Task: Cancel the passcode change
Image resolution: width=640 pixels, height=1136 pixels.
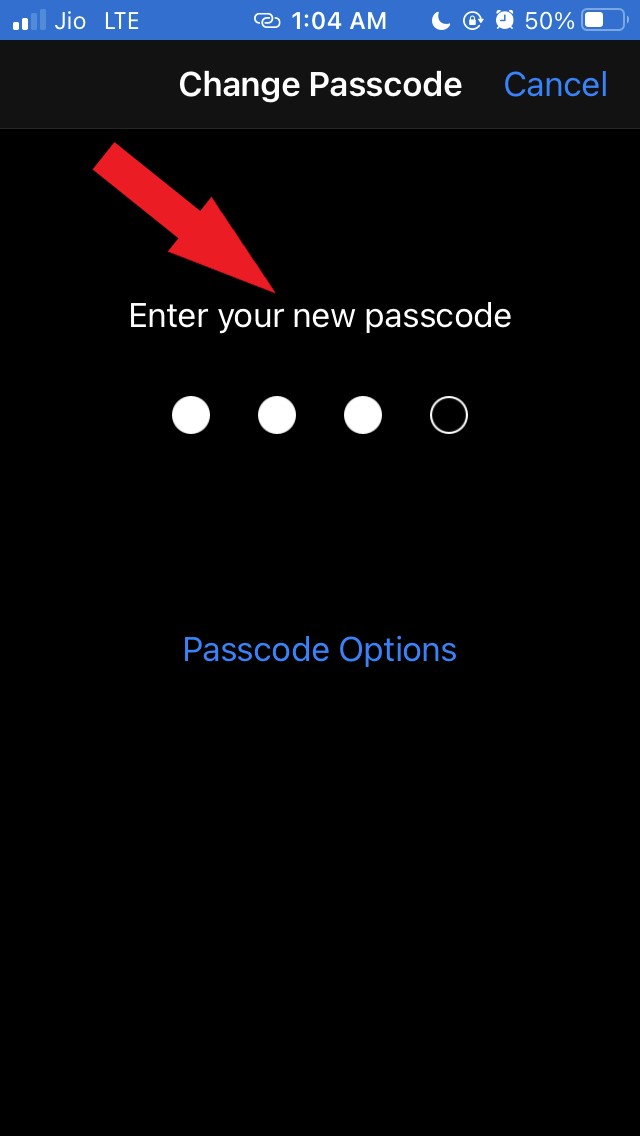Action: 555,85
